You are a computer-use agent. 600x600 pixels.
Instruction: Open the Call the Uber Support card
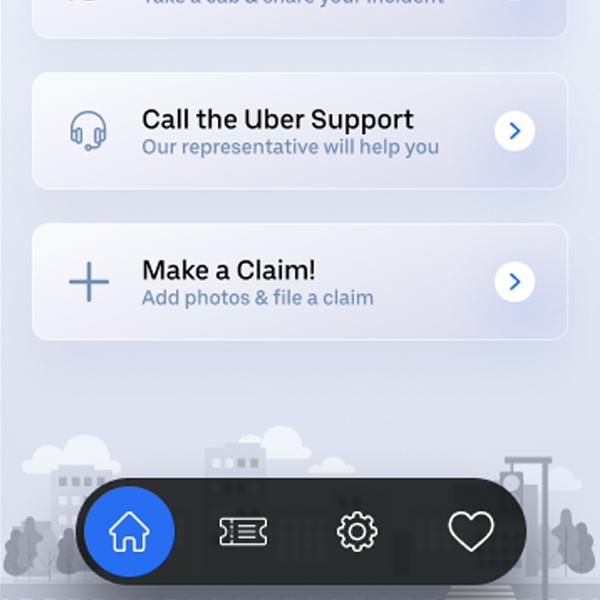[300, 131]
